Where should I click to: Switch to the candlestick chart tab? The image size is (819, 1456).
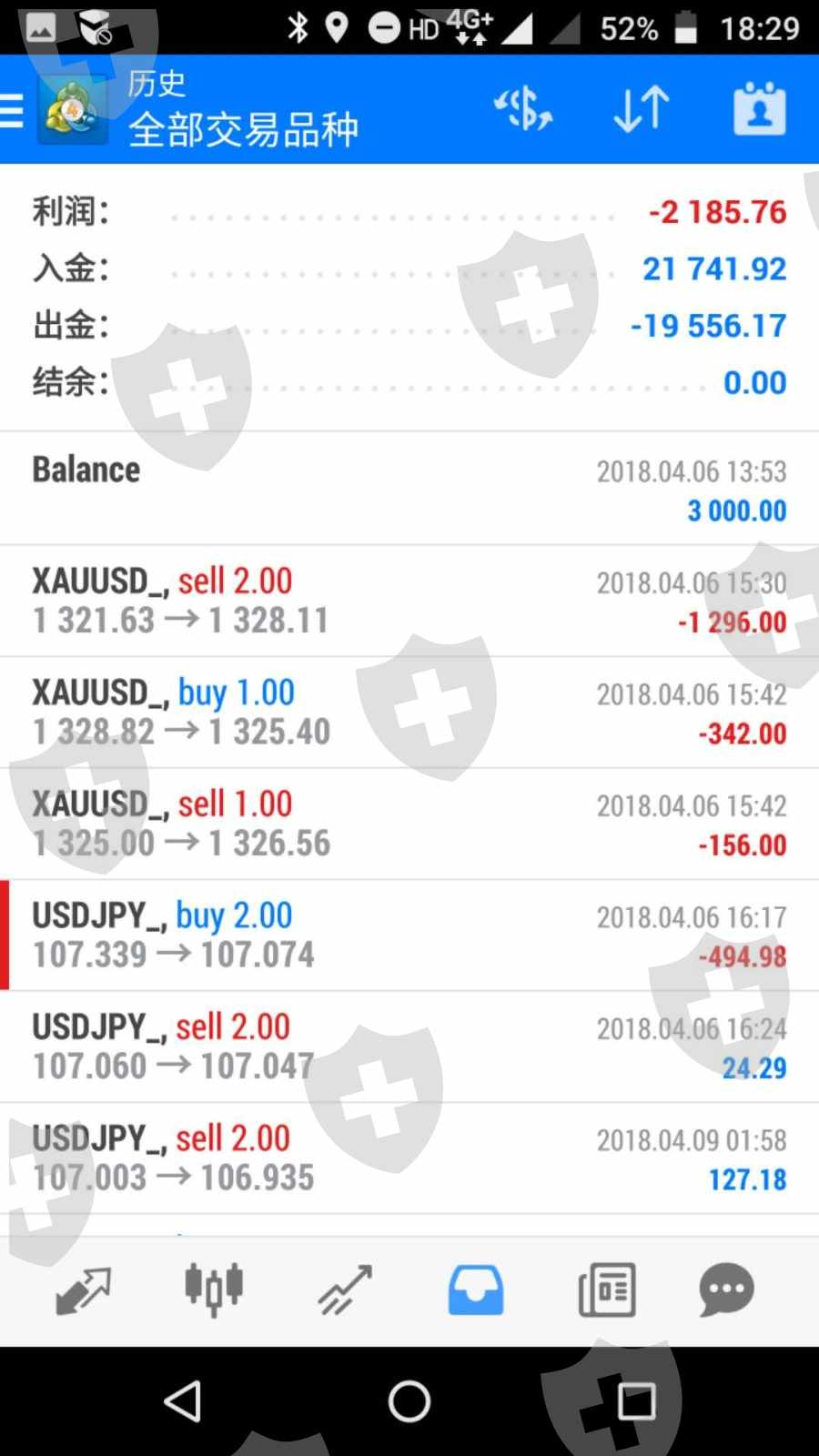[214, 1289]
